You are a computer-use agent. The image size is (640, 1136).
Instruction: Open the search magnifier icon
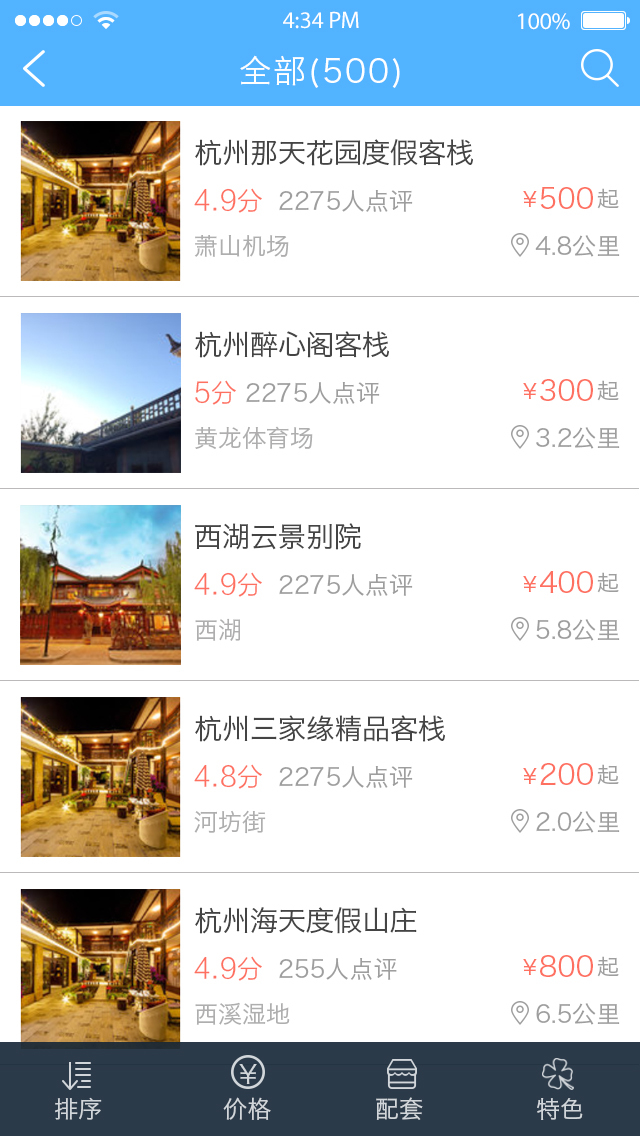click(599, 69)
